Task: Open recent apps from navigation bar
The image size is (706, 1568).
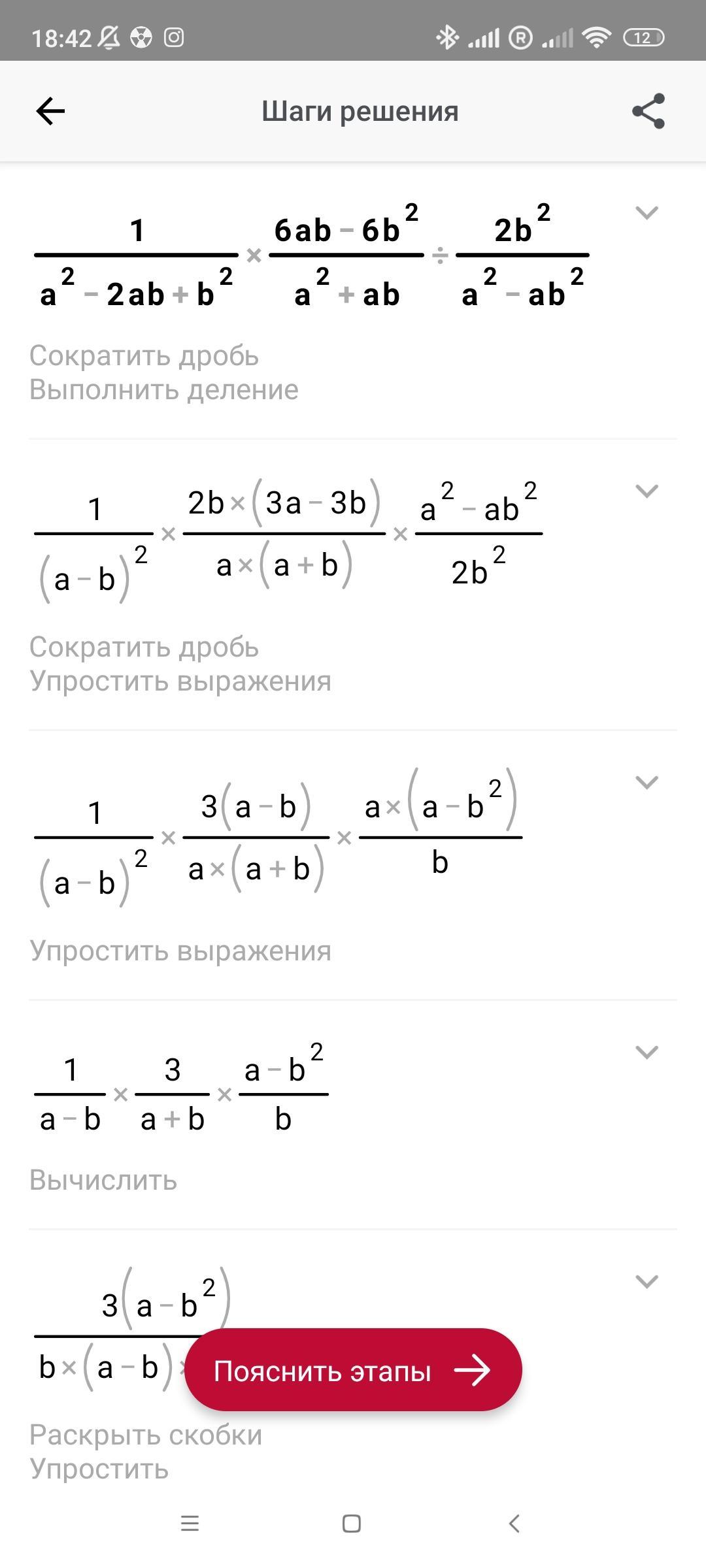Action: click(x=190, y=1524)
